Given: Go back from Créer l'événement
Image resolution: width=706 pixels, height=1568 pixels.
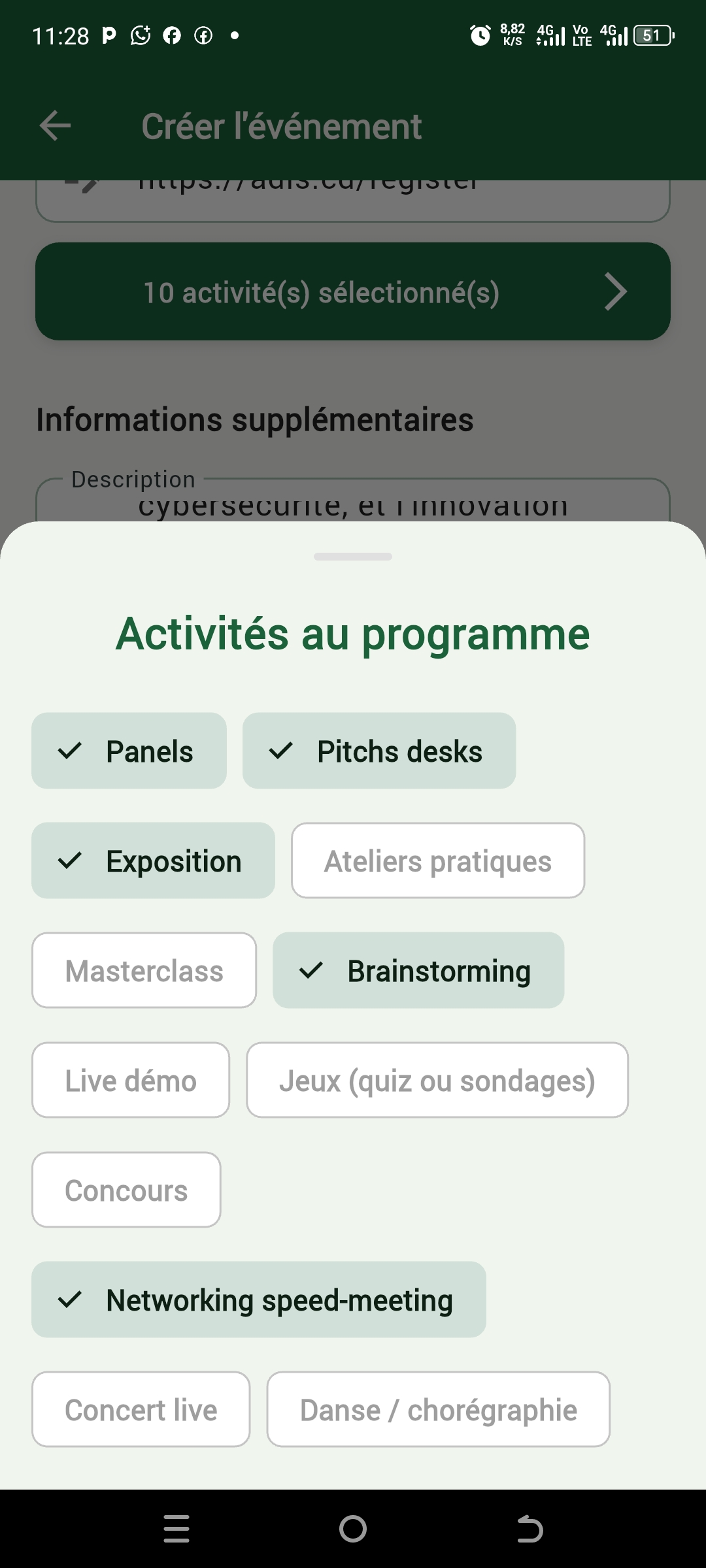Looking at the screenshot, I should (x=55, y=125).
